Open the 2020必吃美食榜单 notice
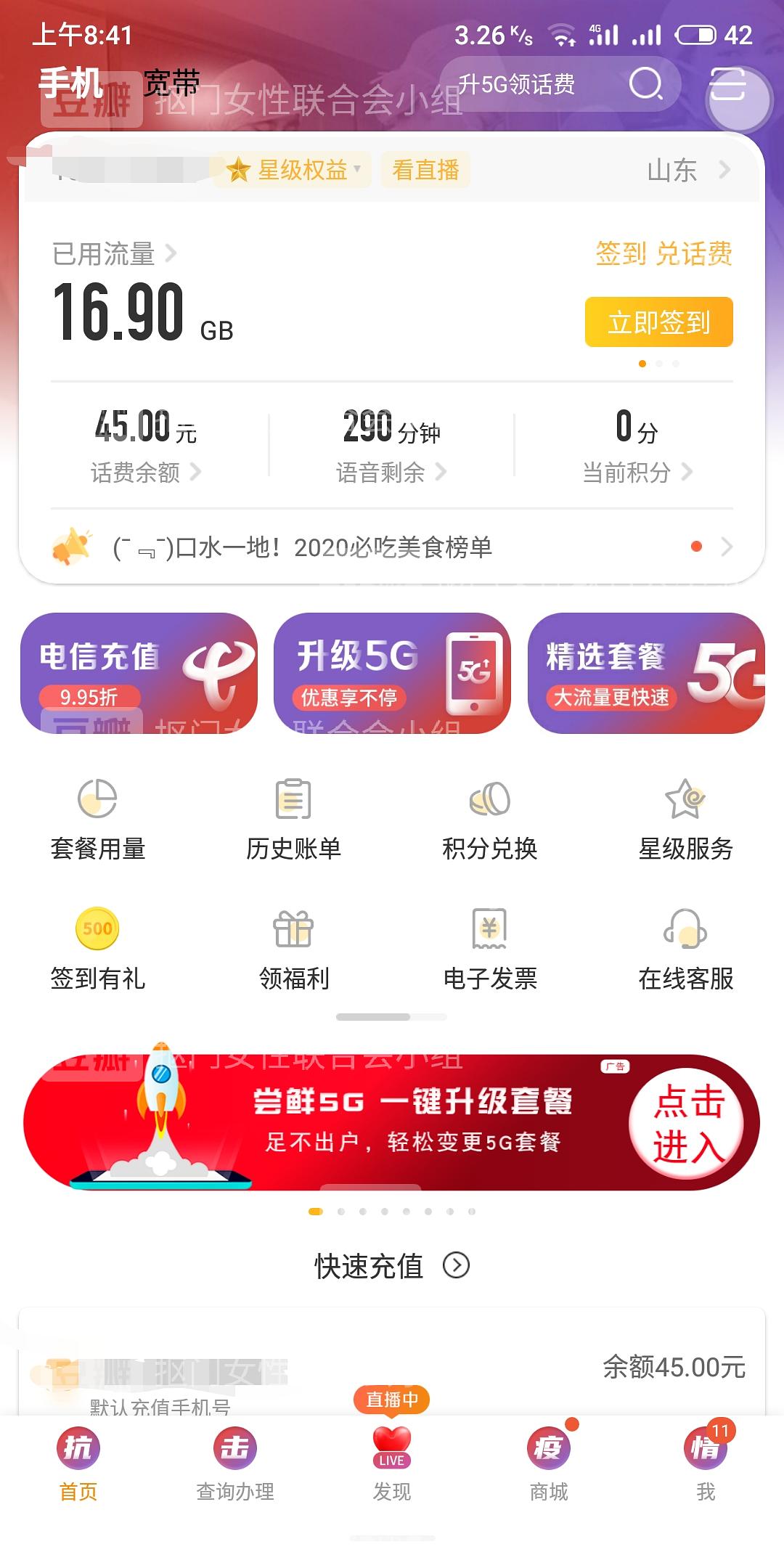Screen dimensions: 784x1568 [x=392, y=547]
